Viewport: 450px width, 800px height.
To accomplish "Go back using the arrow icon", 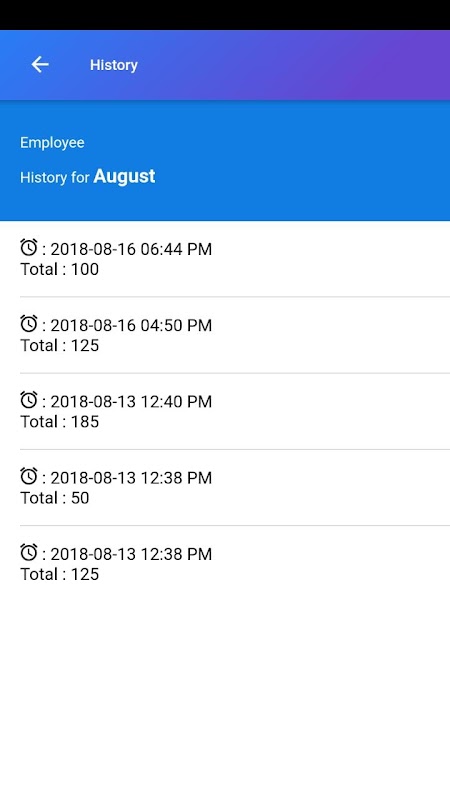I will click(x=40, y=65).
